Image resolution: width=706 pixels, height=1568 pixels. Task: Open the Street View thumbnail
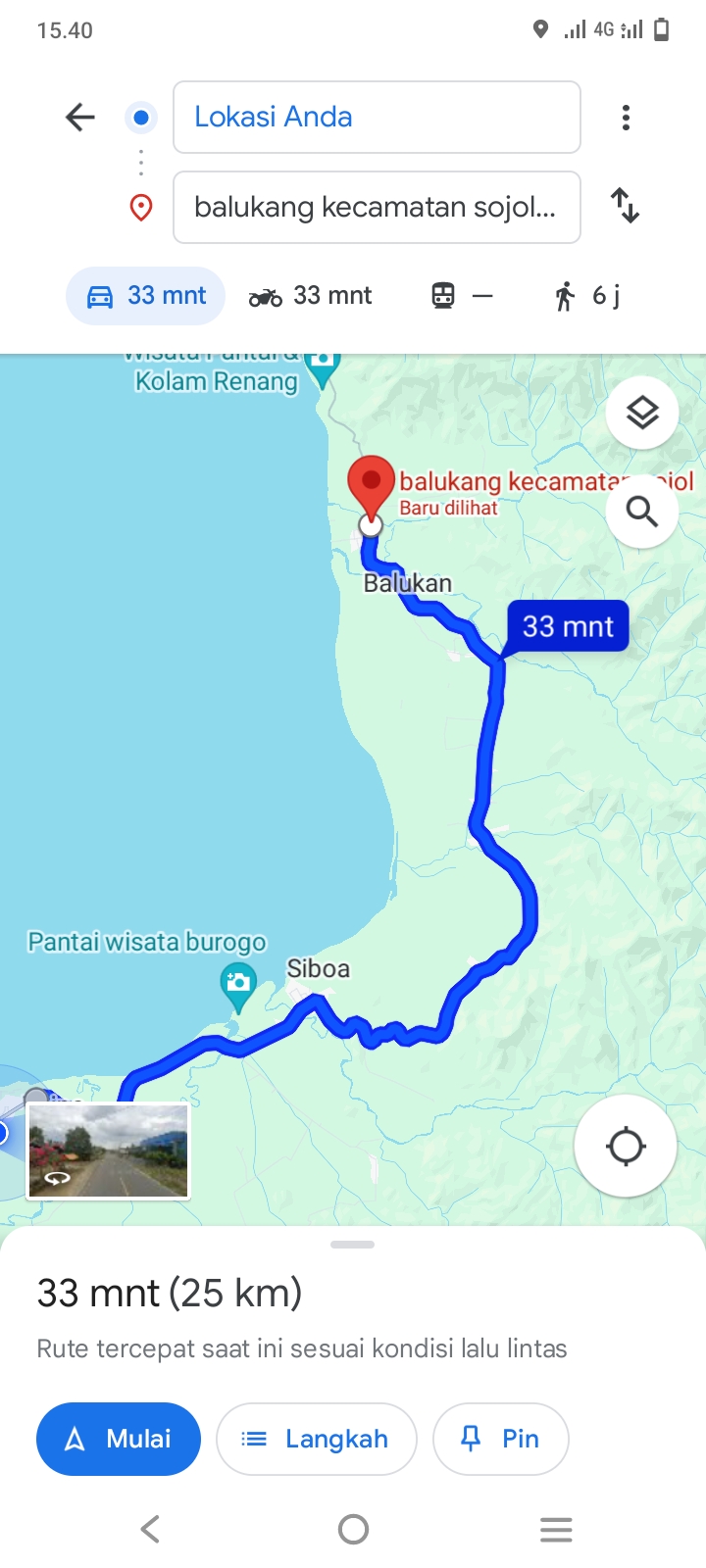click(x=108, y=1151)
